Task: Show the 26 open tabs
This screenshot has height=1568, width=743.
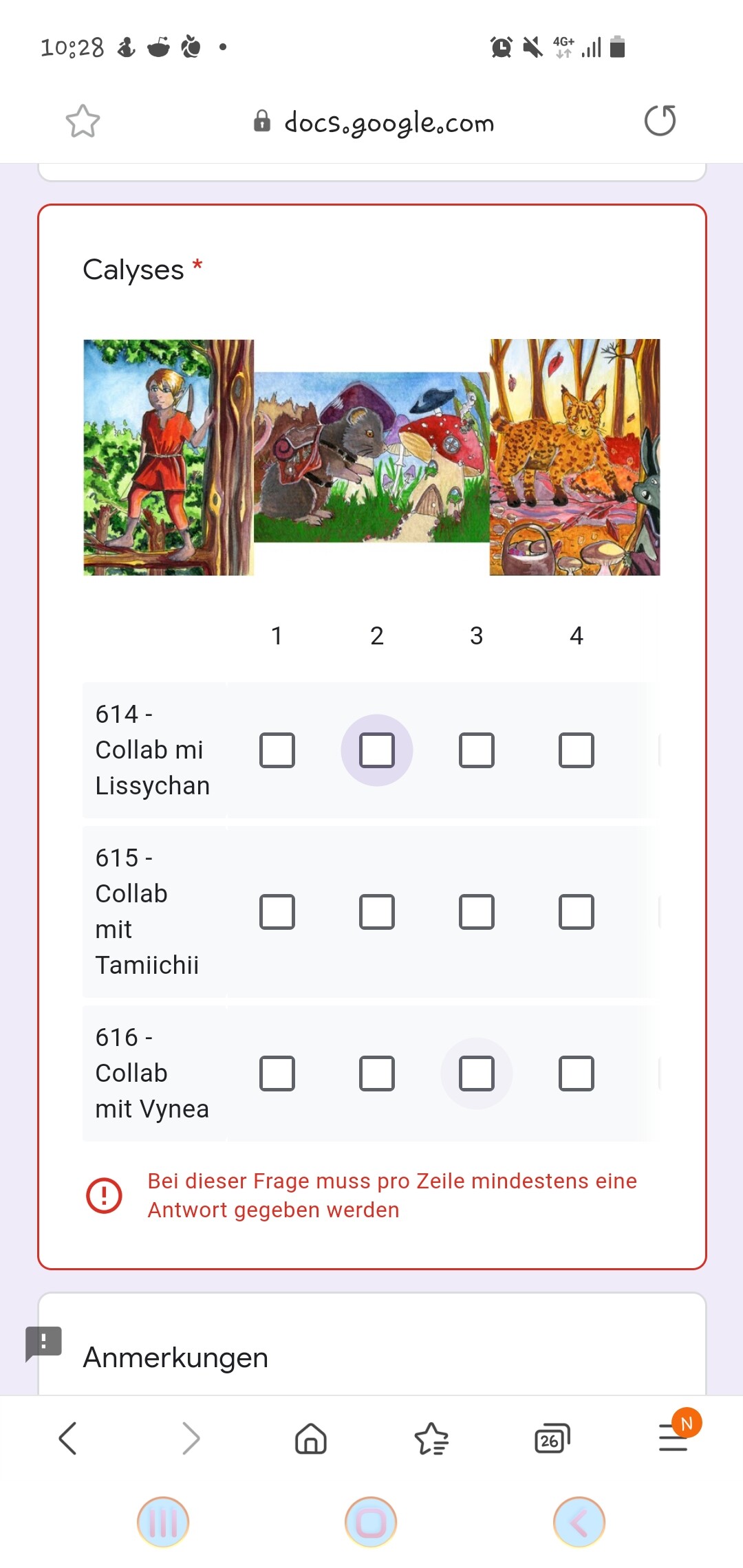Action: (x=552, y=1438)
